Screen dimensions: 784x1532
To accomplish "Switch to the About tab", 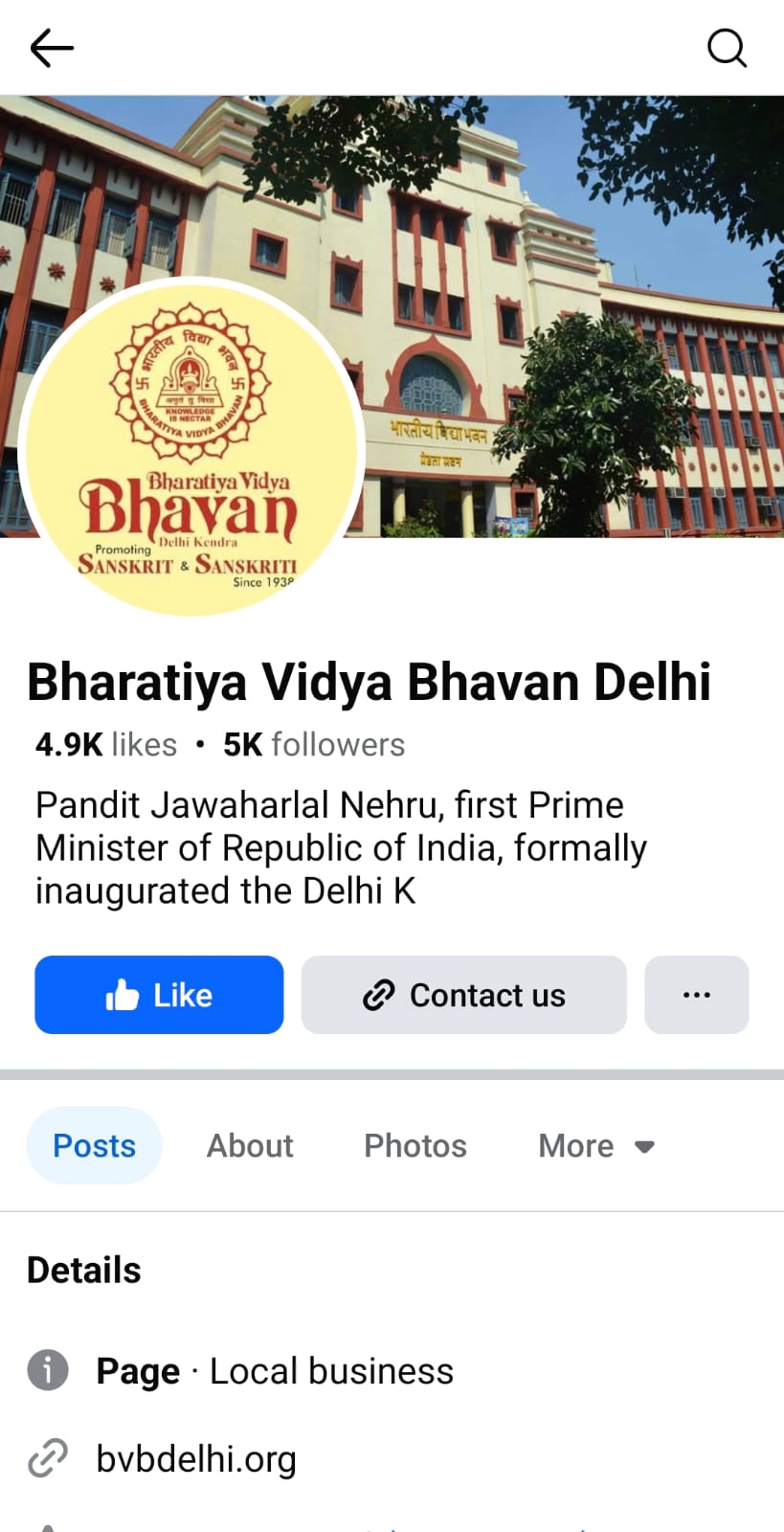I will (250, 1145).
